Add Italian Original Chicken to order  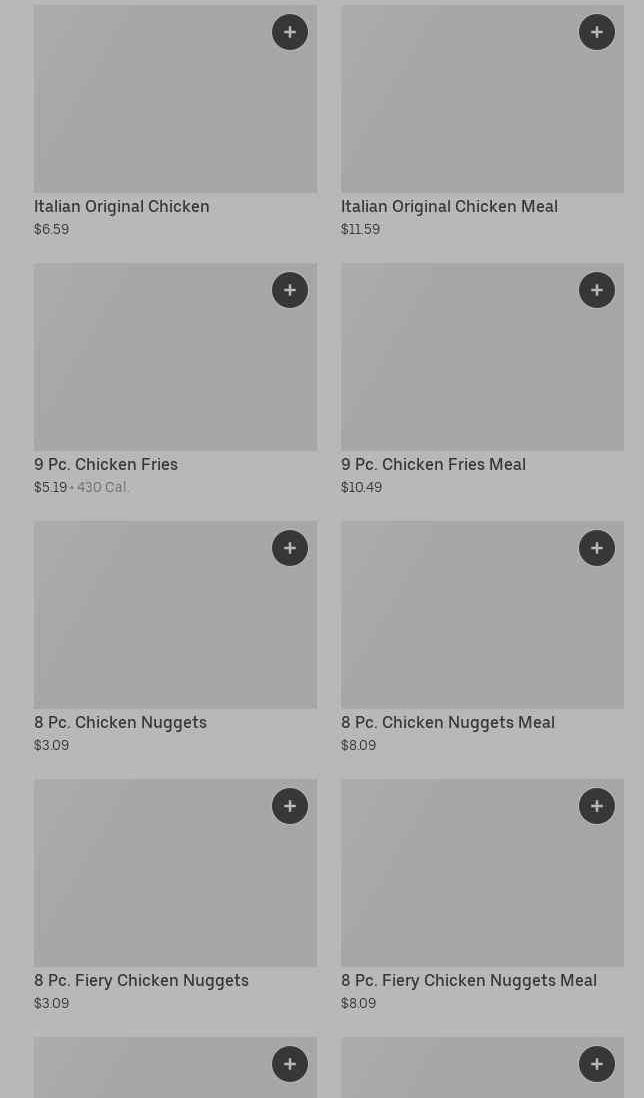290,32
